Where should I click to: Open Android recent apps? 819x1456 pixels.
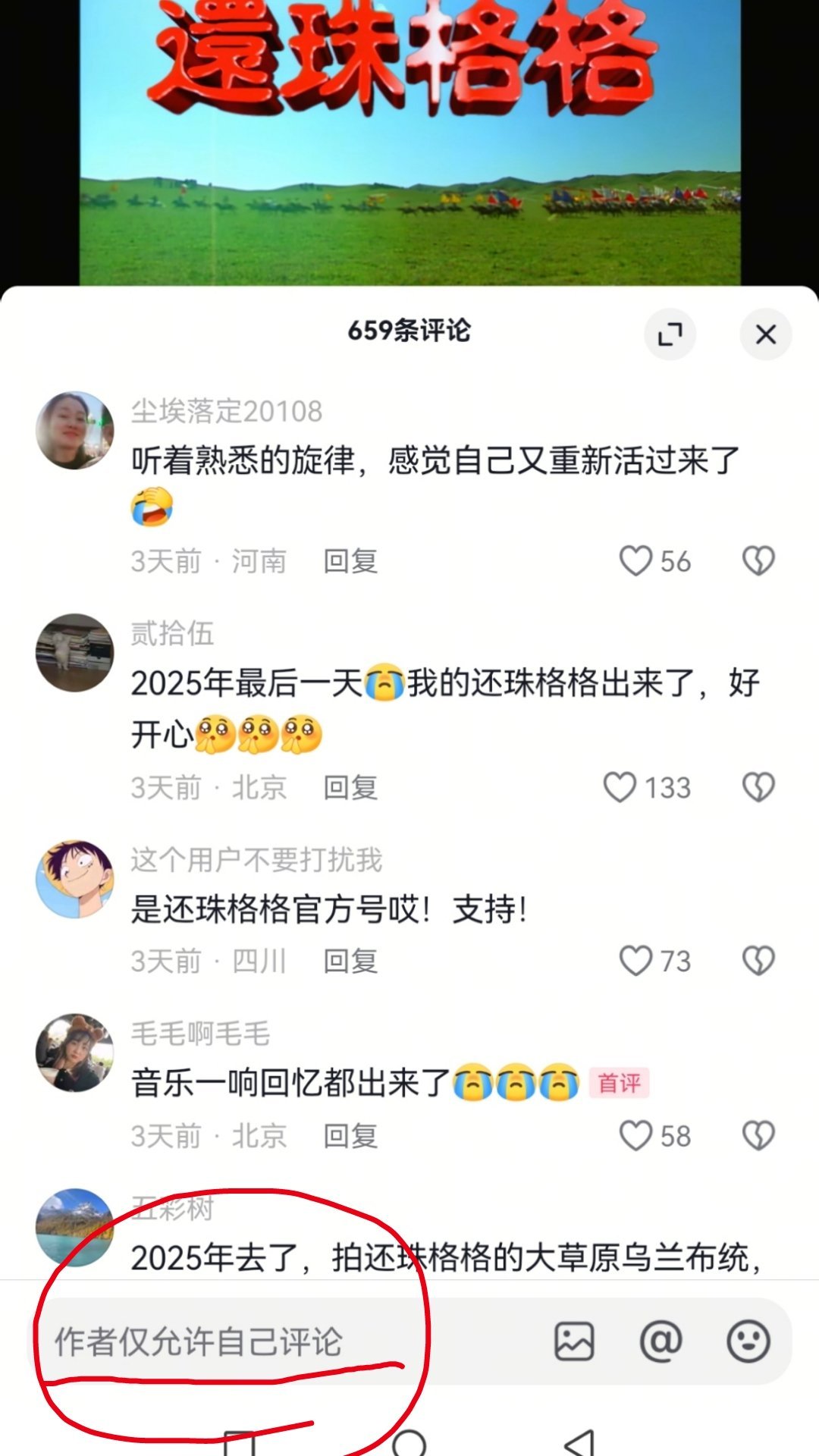click(x=243, y=1441)
